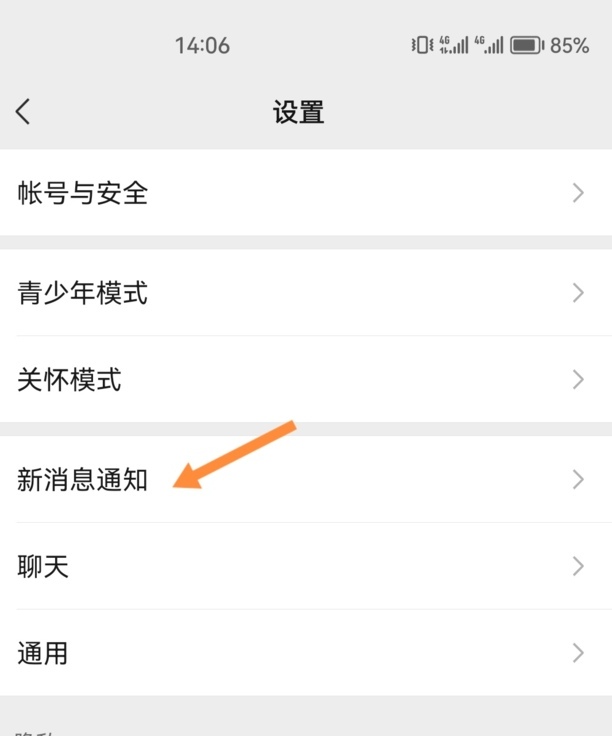Viewport: 612px width, 736px height.
Task: Go back from the 设置 page
Action: [x=24, y=111]
